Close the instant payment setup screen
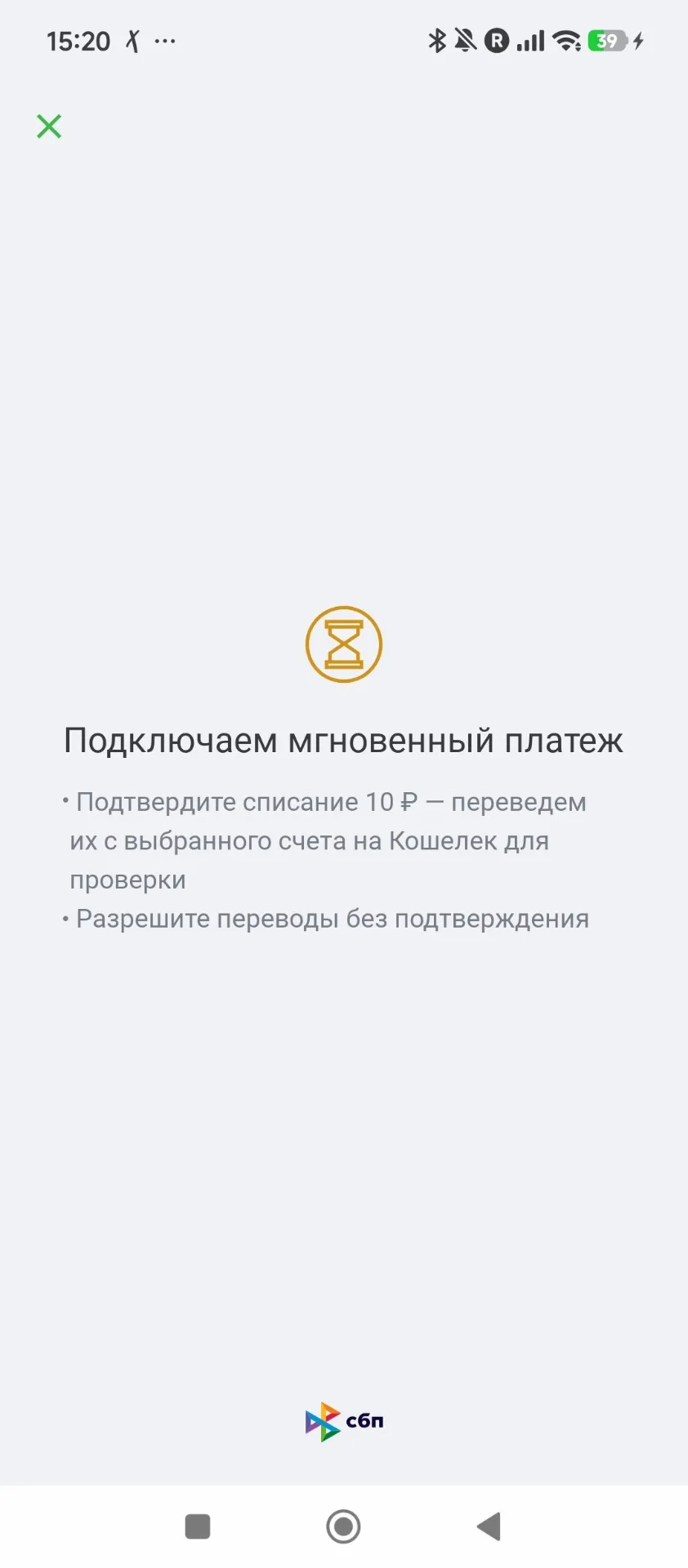 [x=49, y=127]
